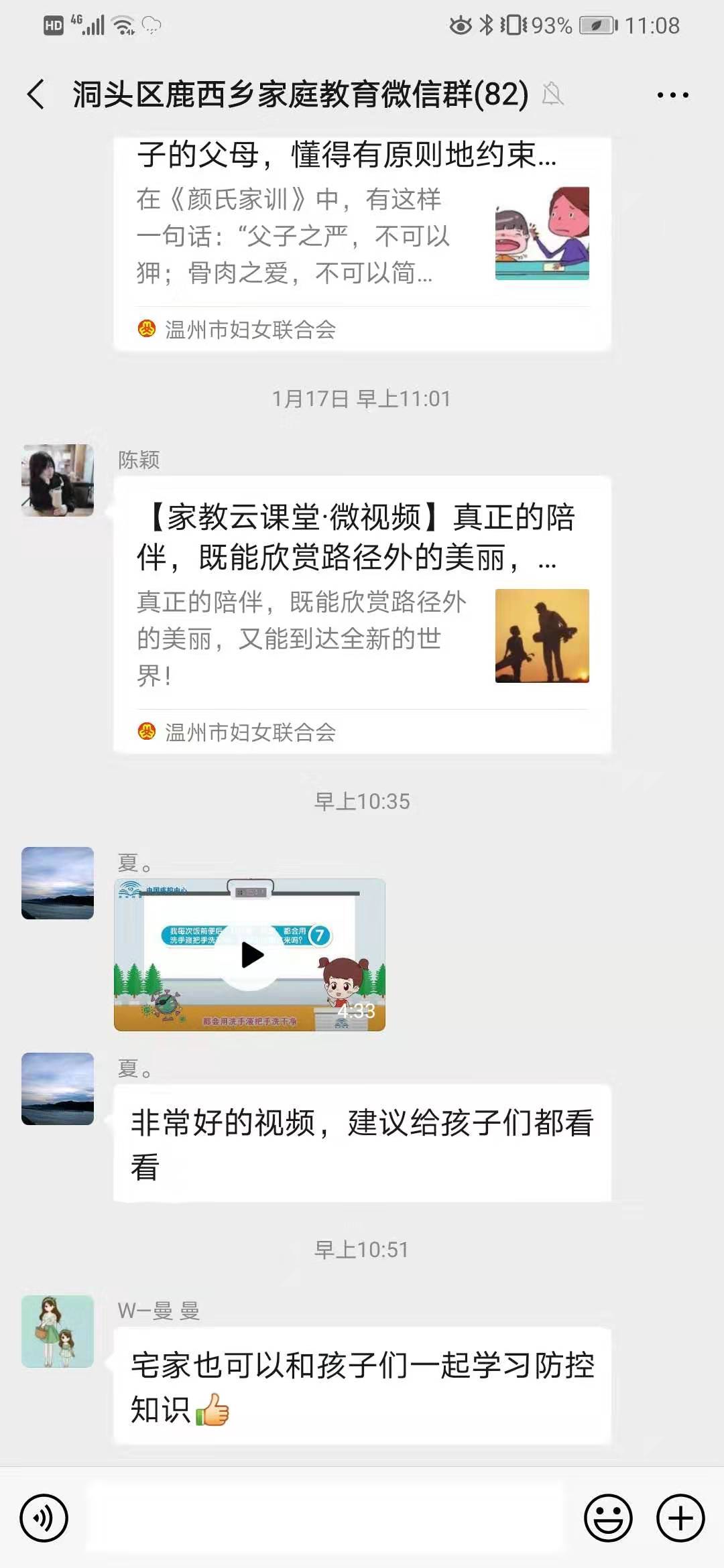Play the 4:33 video from 夏。
The image size is (724, 1568).
[249, 955]
